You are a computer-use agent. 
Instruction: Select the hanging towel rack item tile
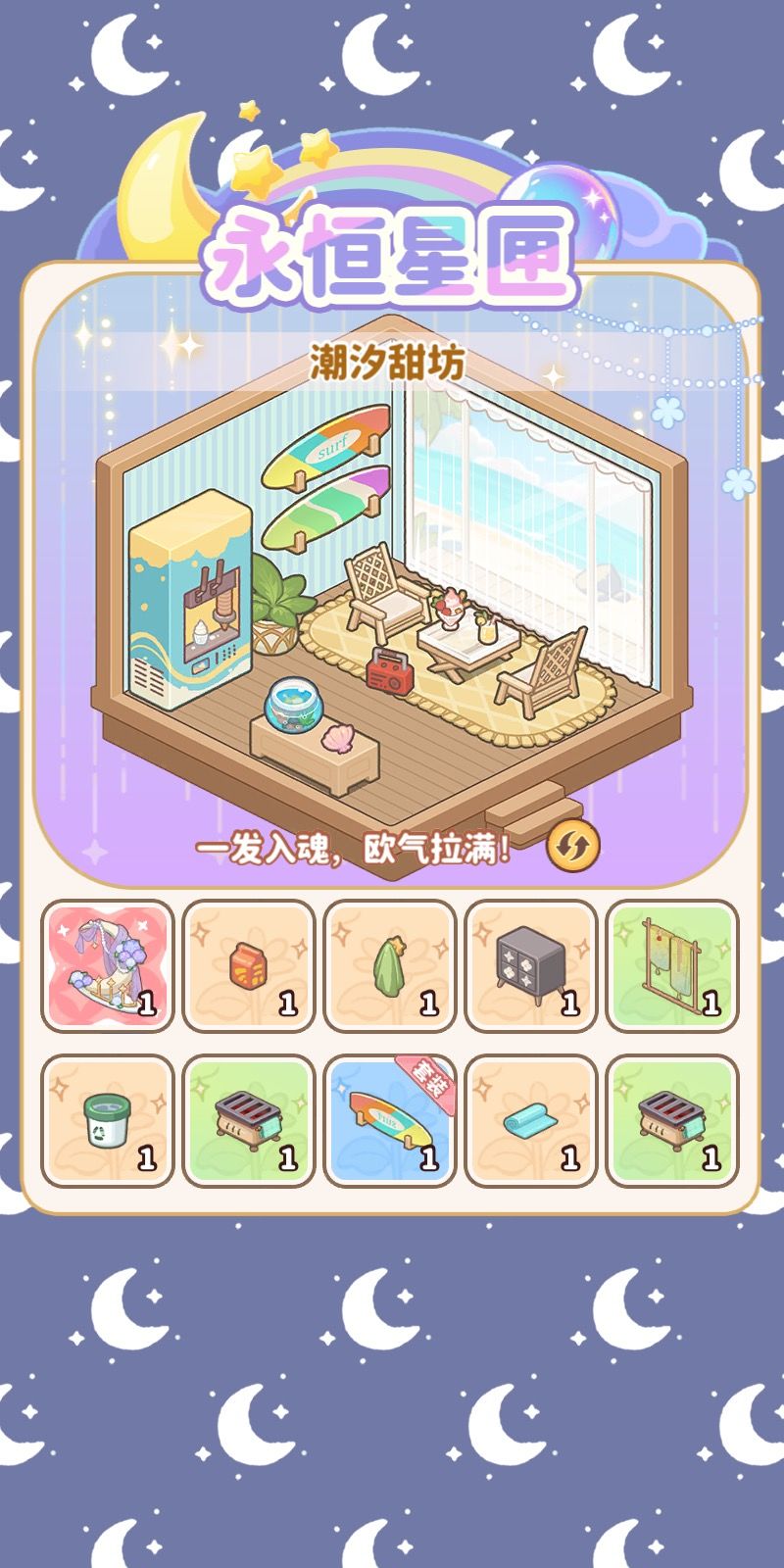point(672,965)
